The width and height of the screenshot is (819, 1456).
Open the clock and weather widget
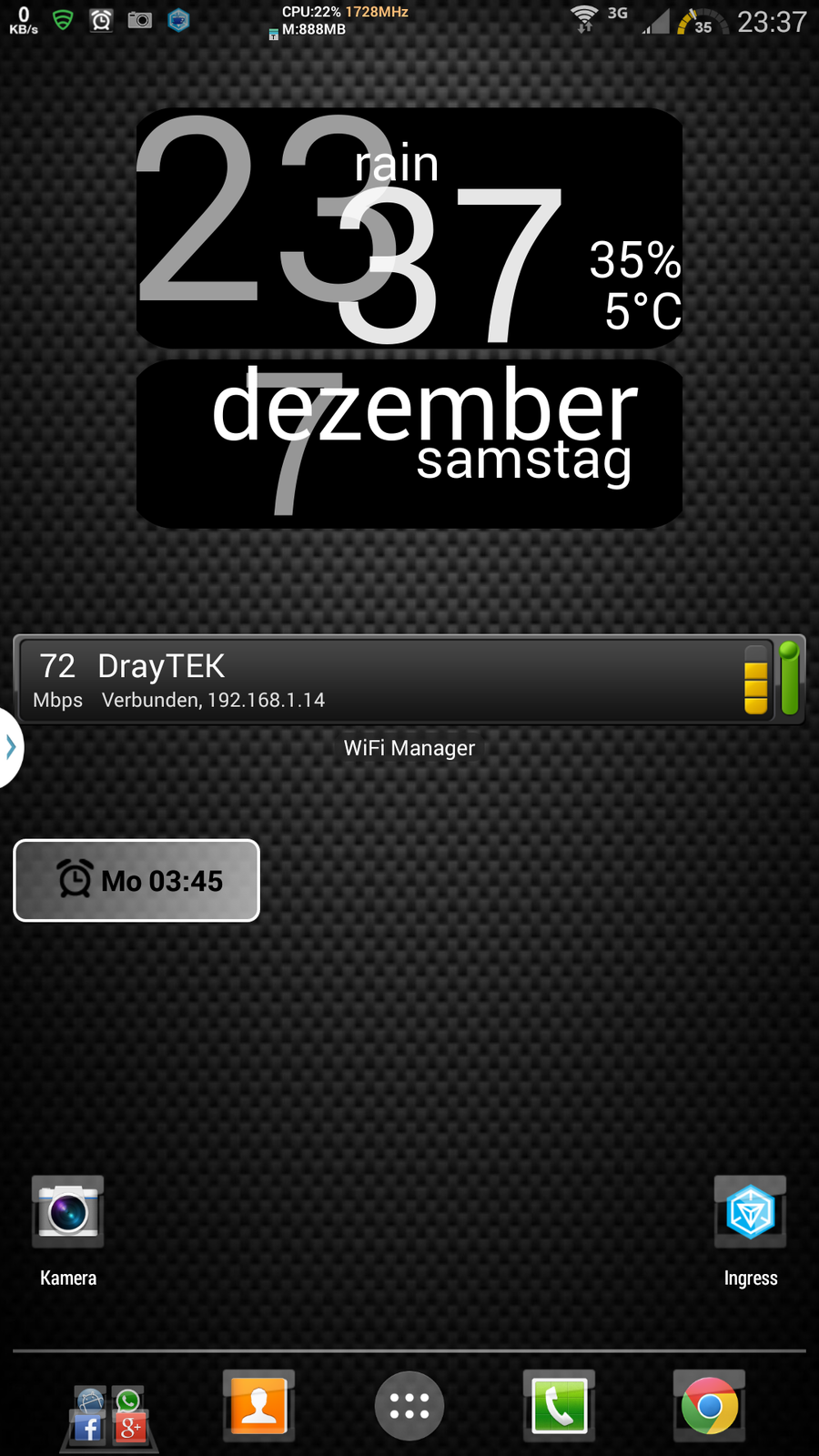coord(409,227)
